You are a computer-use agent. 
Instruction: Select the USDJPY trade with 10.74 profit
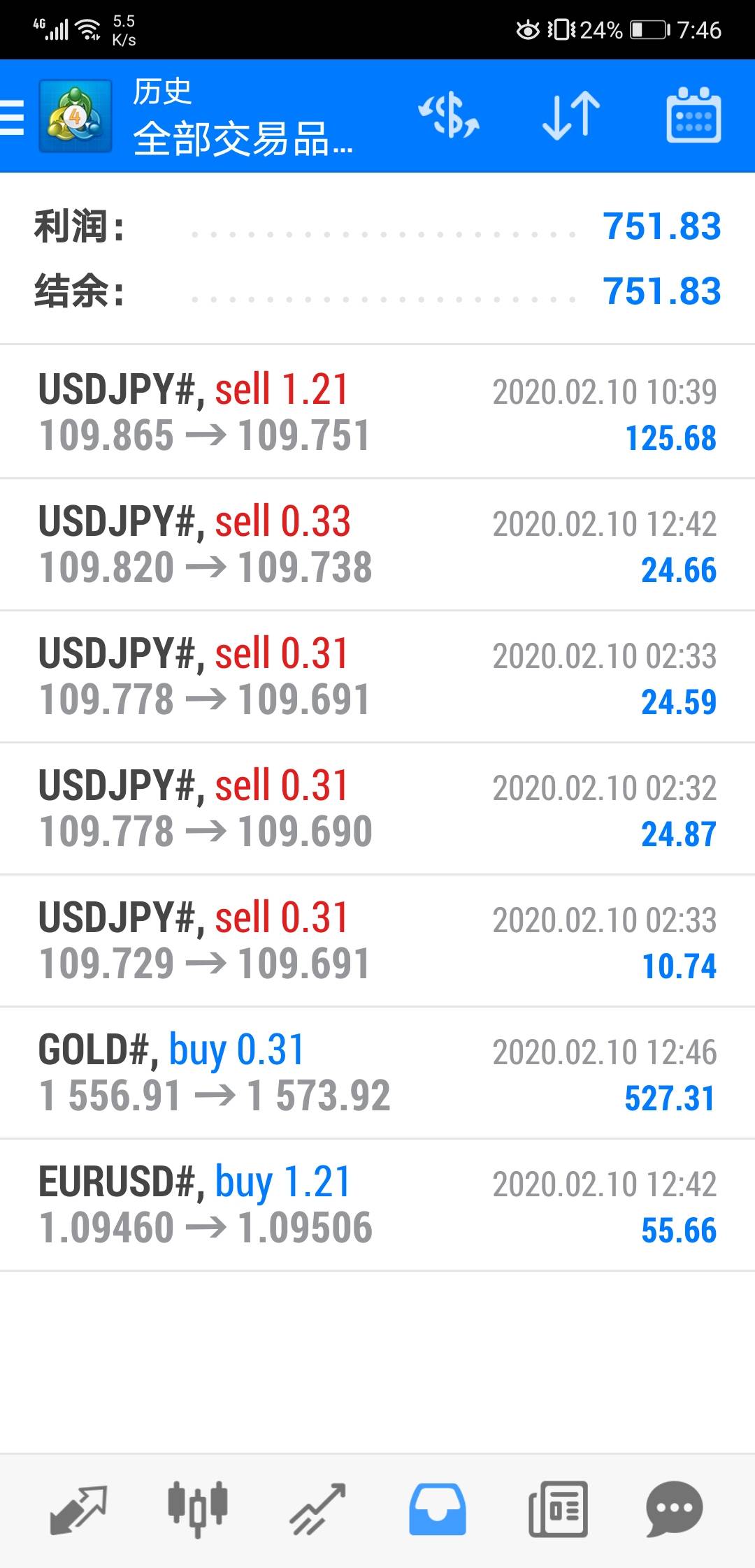click(377, 941)
